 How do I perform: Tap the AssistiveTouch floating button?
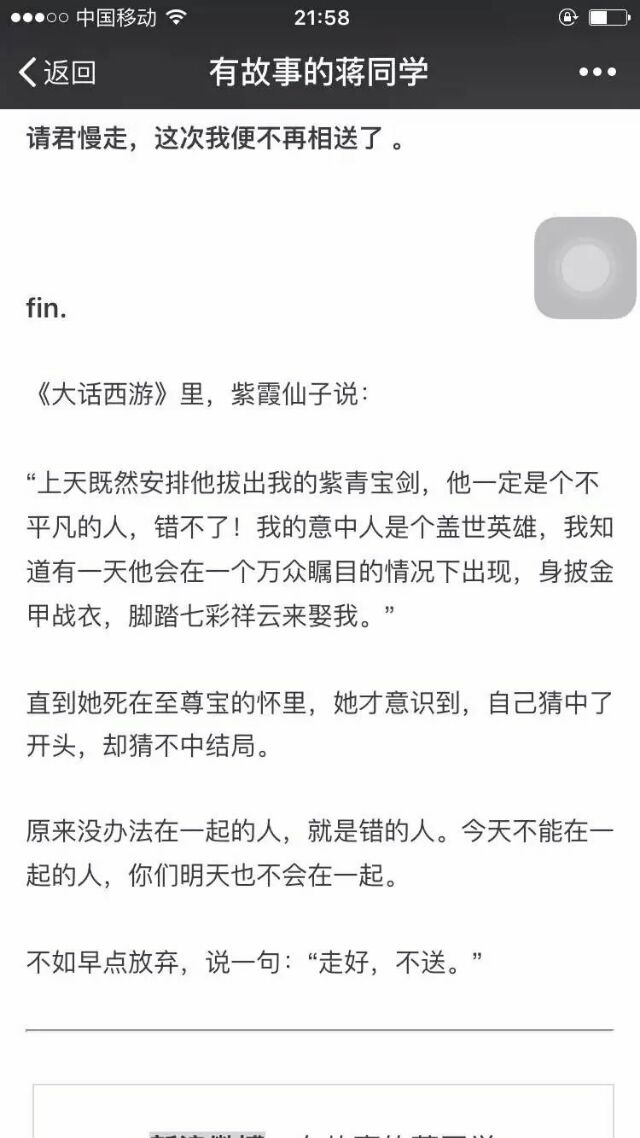click(585, 268)
